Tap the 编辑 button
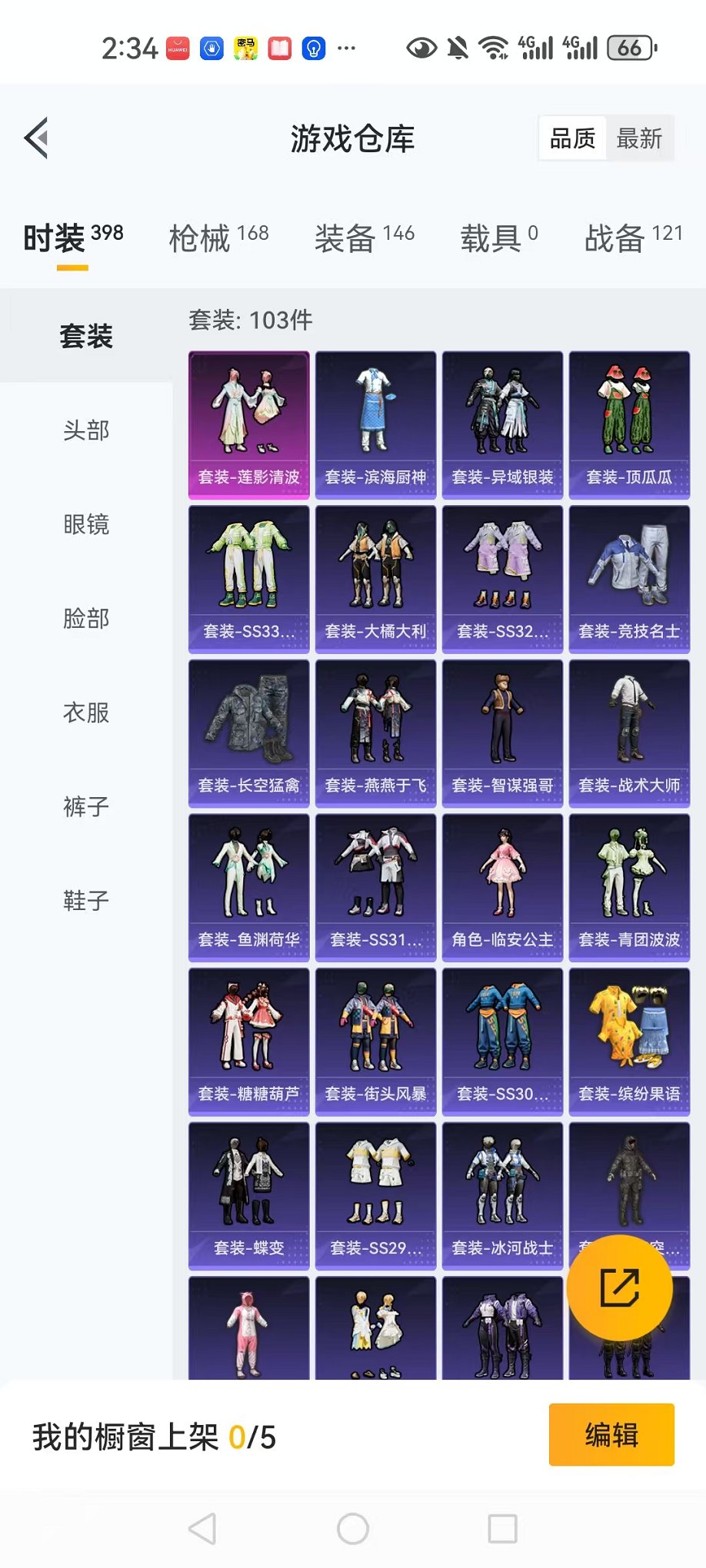Viewport: 706px width, 1568px height. tap(611, 1434)
